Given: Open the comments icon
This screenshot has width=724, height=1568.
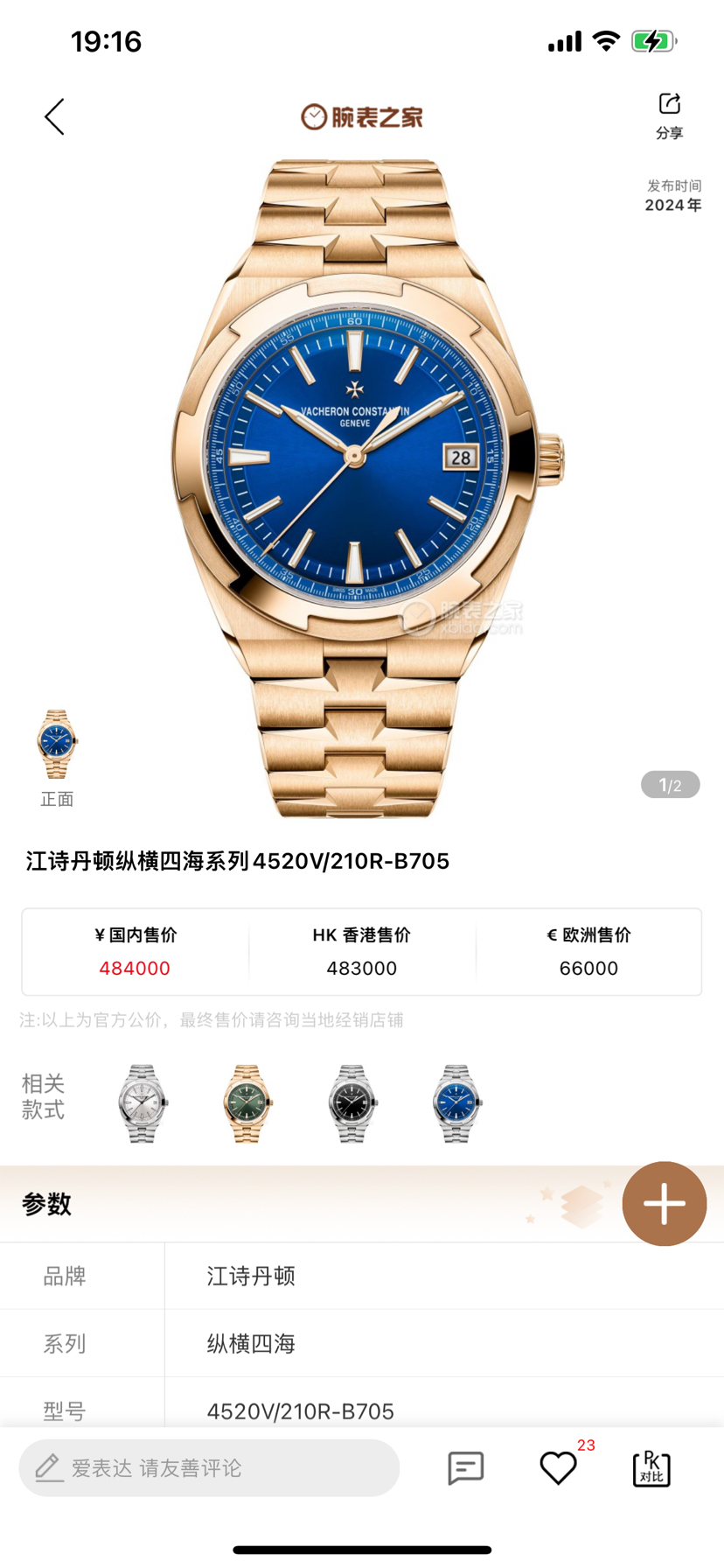Looking at the screenshot, I should click(x=465, y=1467).
